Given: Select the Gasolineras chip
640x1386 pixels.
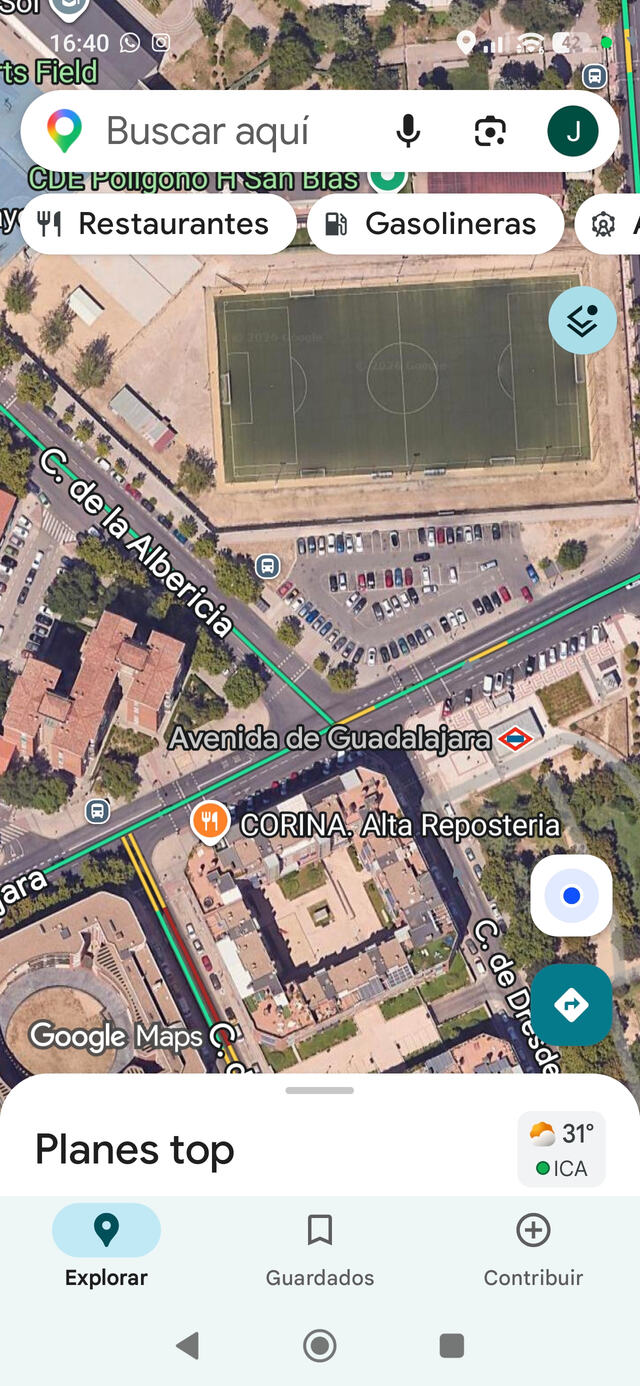Looking at the screenshot, I should pyautogui.click(x=436, y=223).
